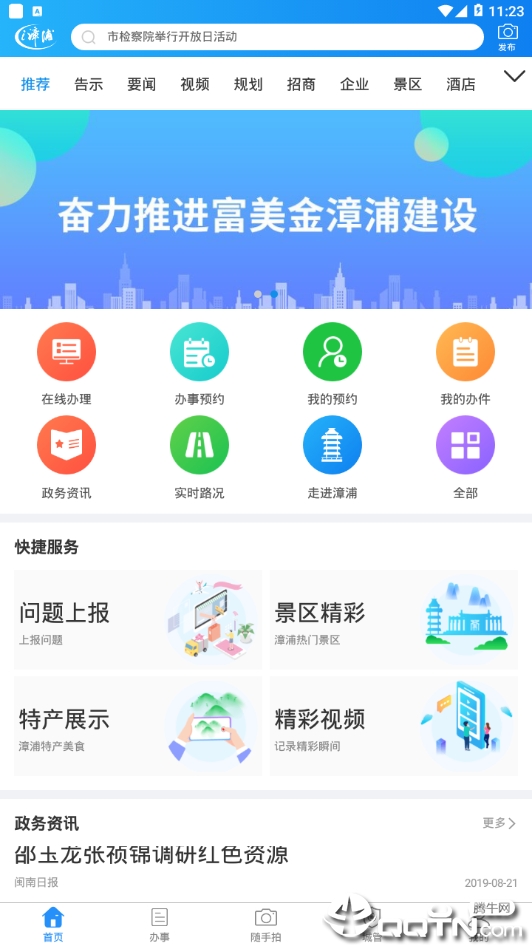Open the 特产展示 card

pos(138,726)
